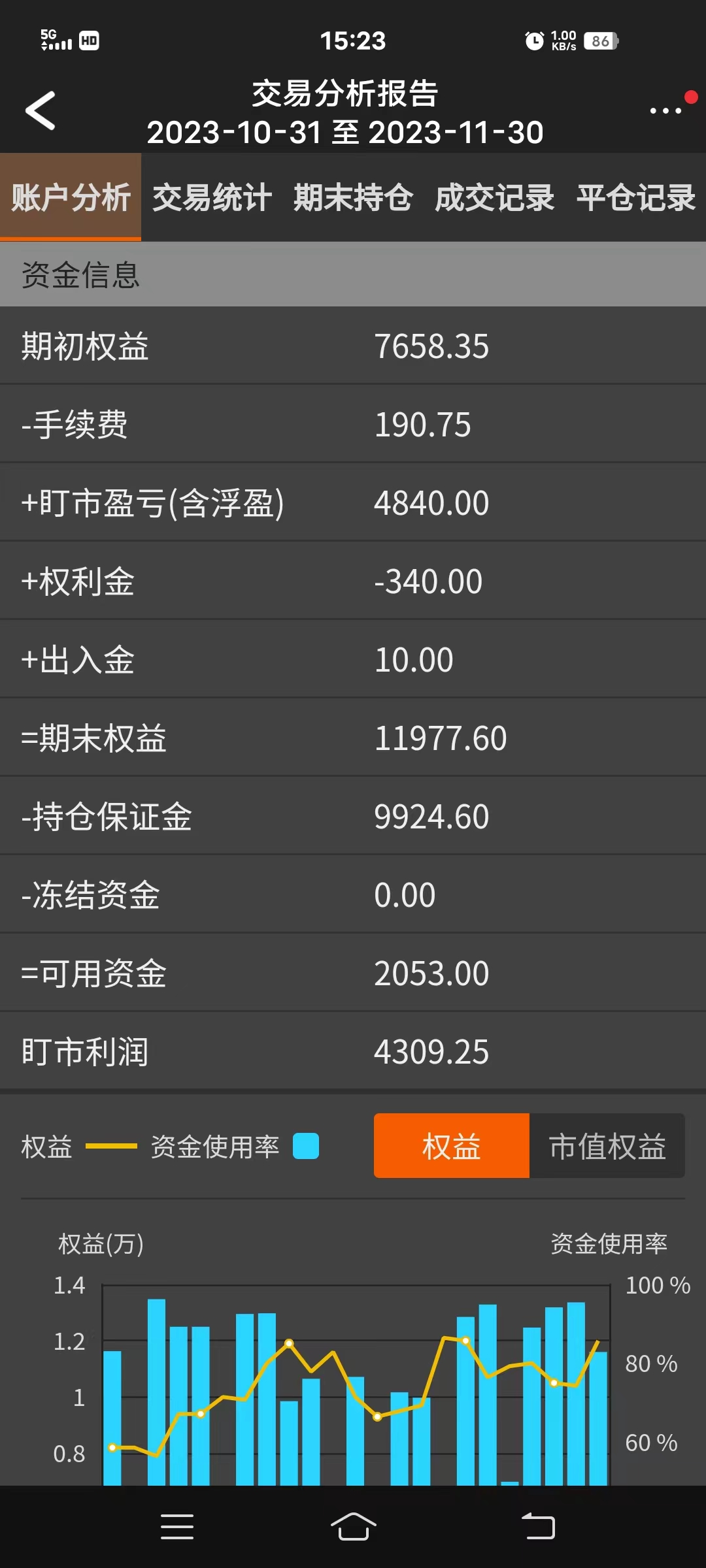Image resolution: width=706 pixels, height=1568 pixels.
Task: Switch chart to 市值权益
Action: pos(607,1146)
